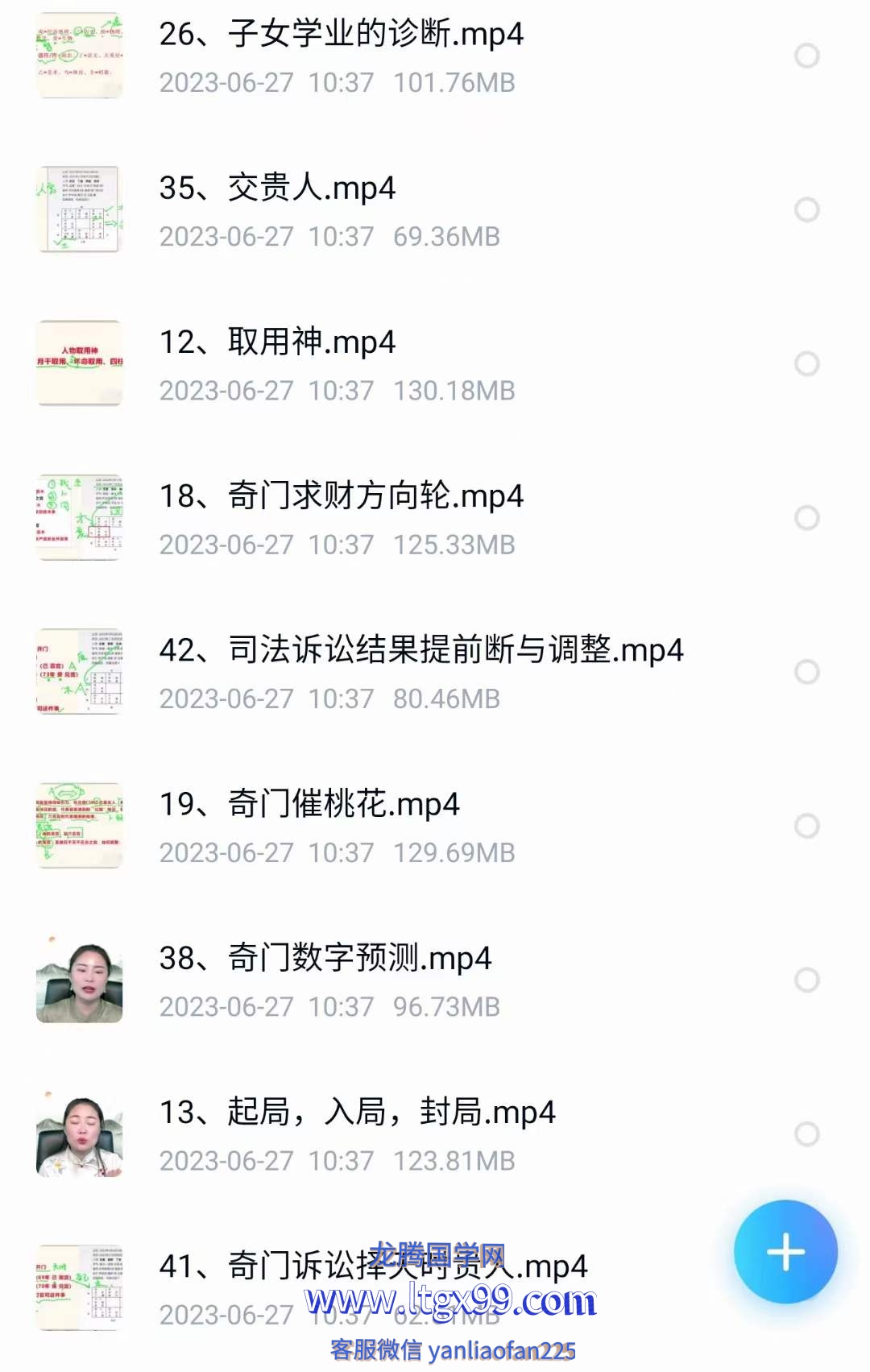
Task: Open file 12、取用神.mp4
Action: (277, 342)
